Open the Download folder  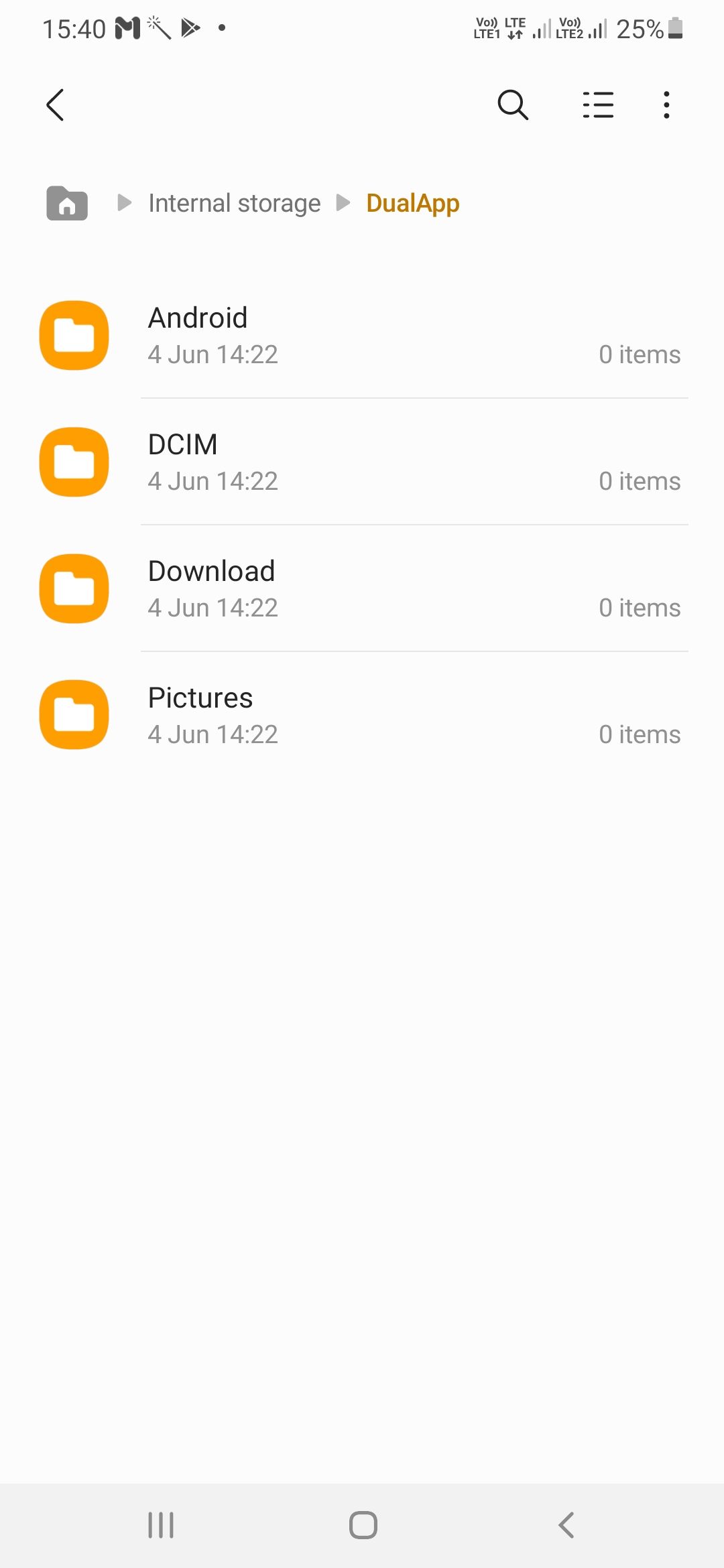pyautogui.click(x=362, y=588)
